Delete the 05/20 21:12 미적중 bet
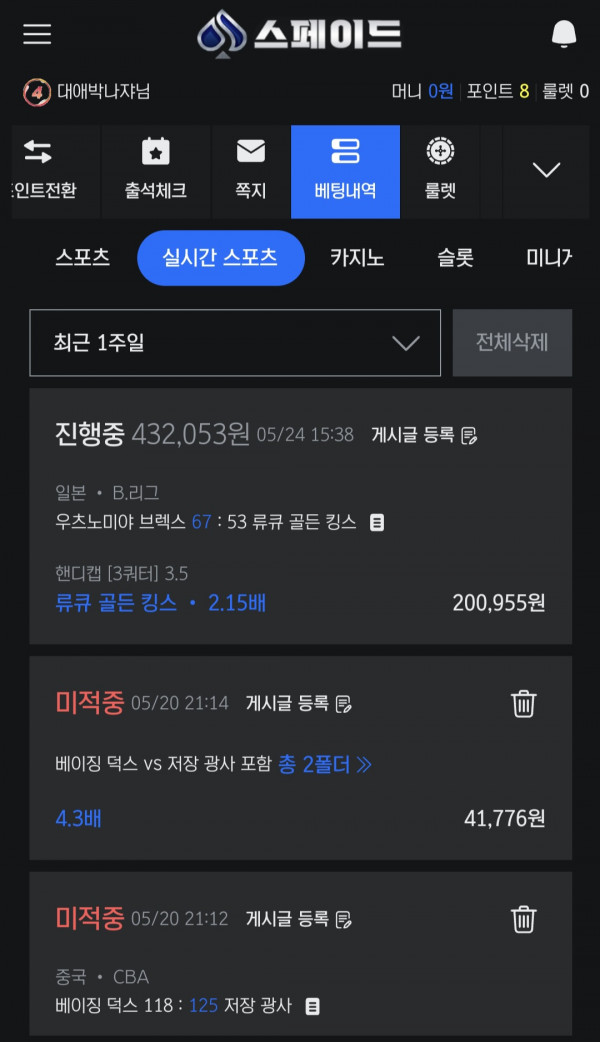The image size is (600, 1042). (x=523, y=919)
